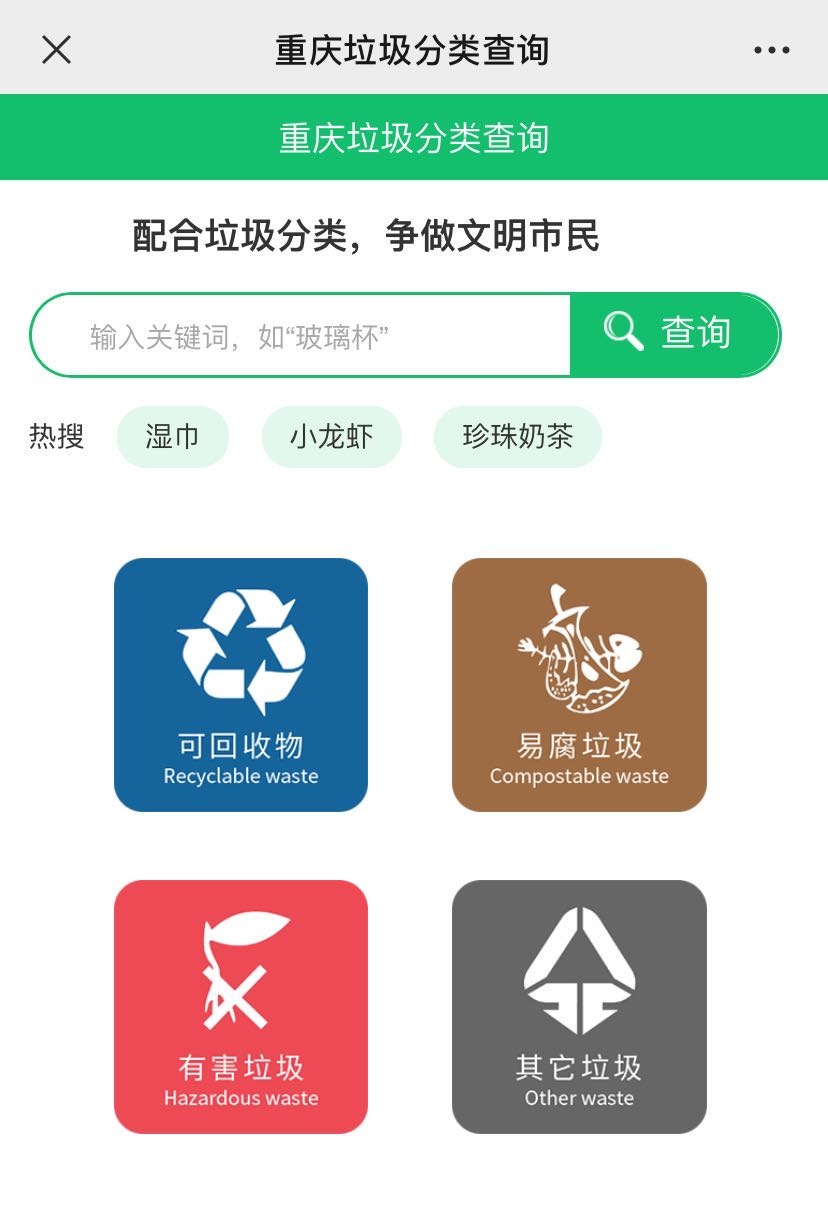Select the 湿巾 hot search chip
Viewport: 828px width, 1207px height.
pos(173,437)
